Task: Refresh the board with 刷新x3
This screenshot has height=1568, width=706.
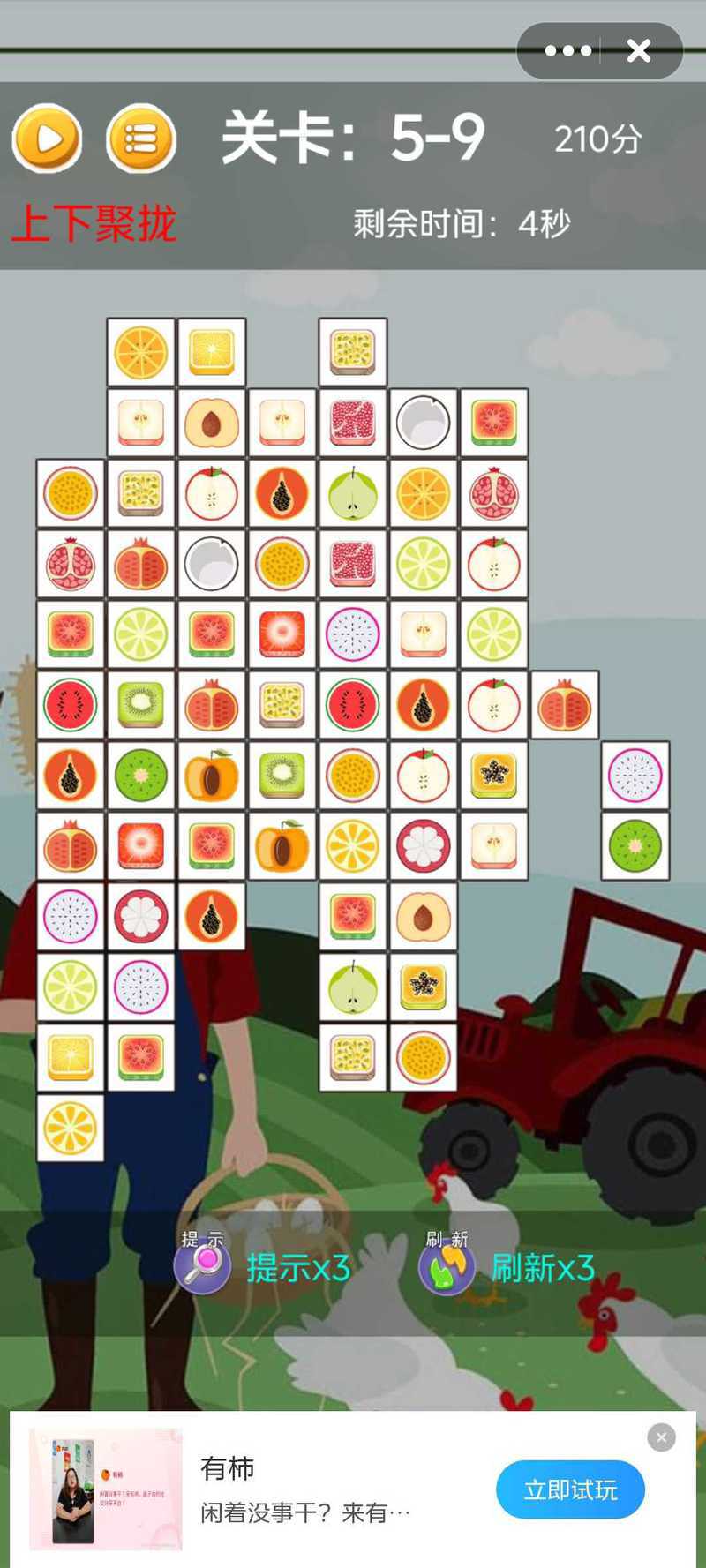Action: tap(507, 1267)
